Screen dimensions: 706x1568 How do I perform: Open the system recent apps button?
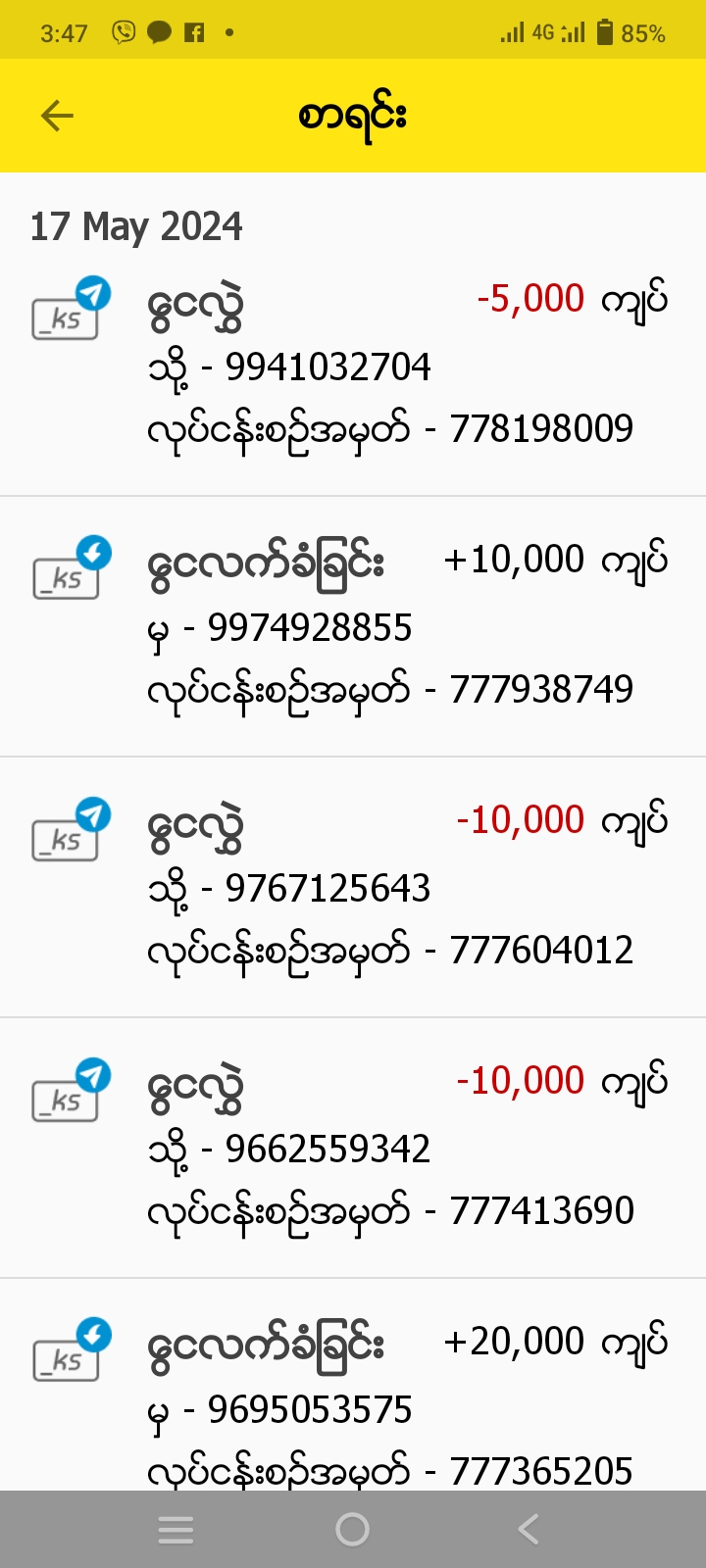tap(176, 1529)
